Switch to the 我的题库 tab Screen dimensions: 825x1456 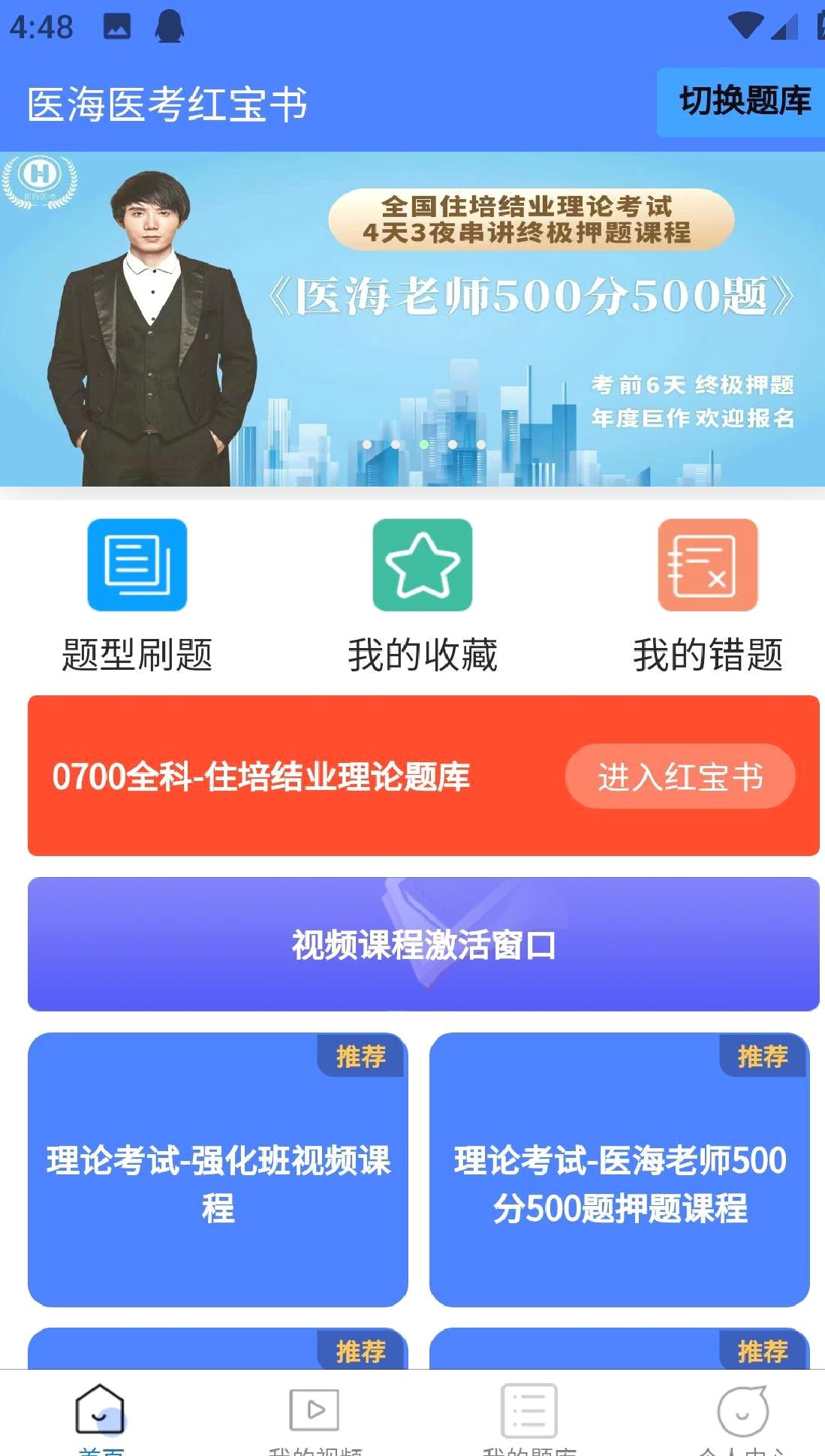(x=529, y=1418)
